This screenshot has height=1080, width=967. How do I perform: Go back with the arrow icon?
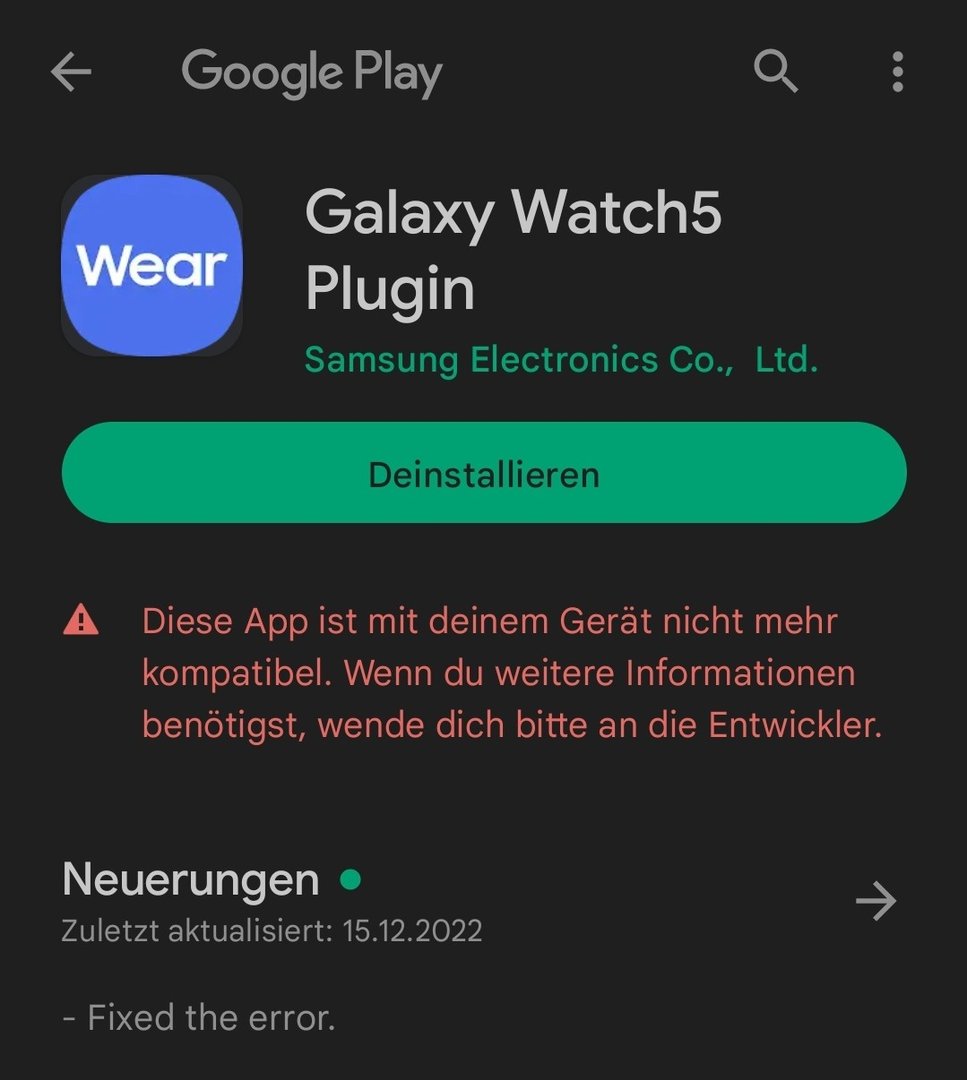(70, 72)
